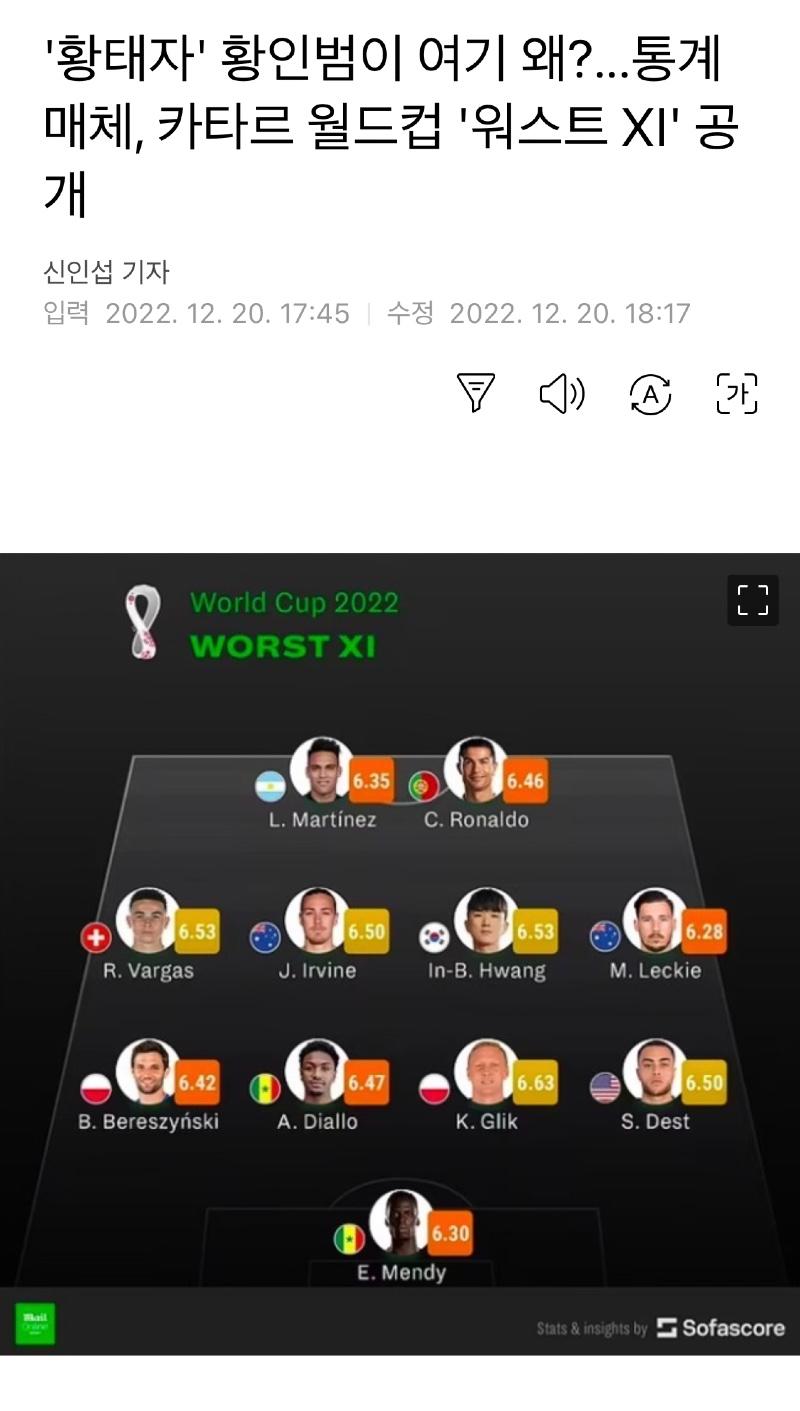Translate this article
Viewport: 800px width, 1411px height.
click(650, 394)
